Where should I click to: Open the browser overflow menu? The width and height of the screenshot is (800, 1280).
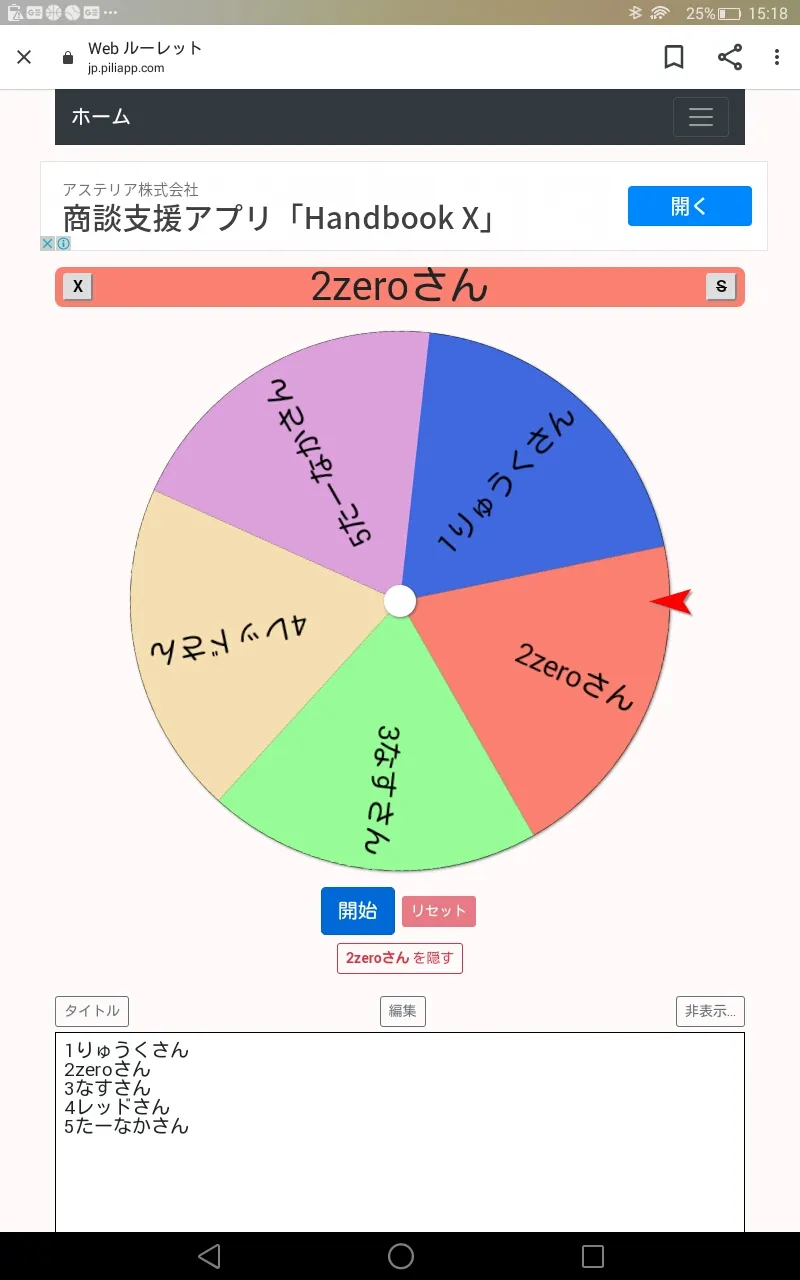(x=777, y=57)
